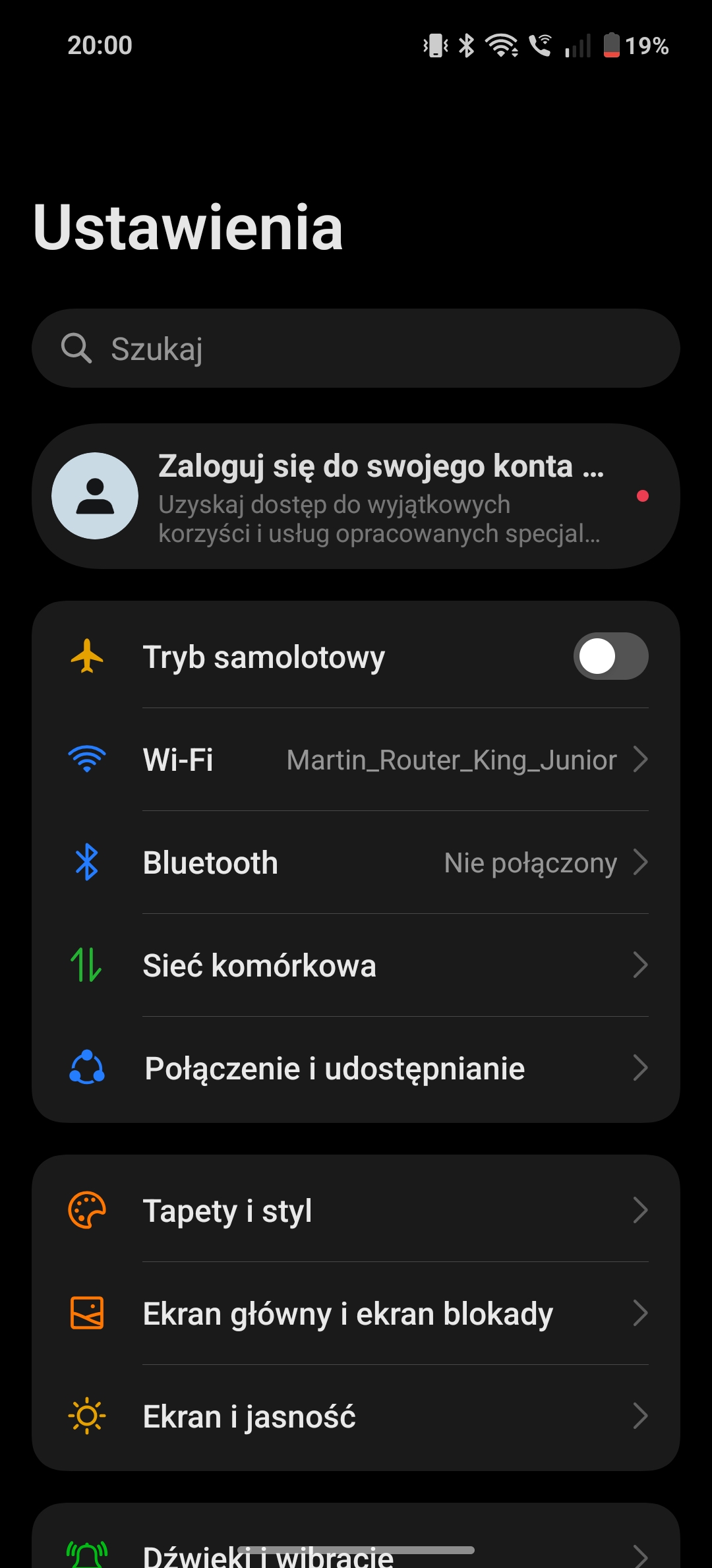Screen dimensions: 712x1568
Task: Tap the Szukaj search field
Action: click(356, 348)
